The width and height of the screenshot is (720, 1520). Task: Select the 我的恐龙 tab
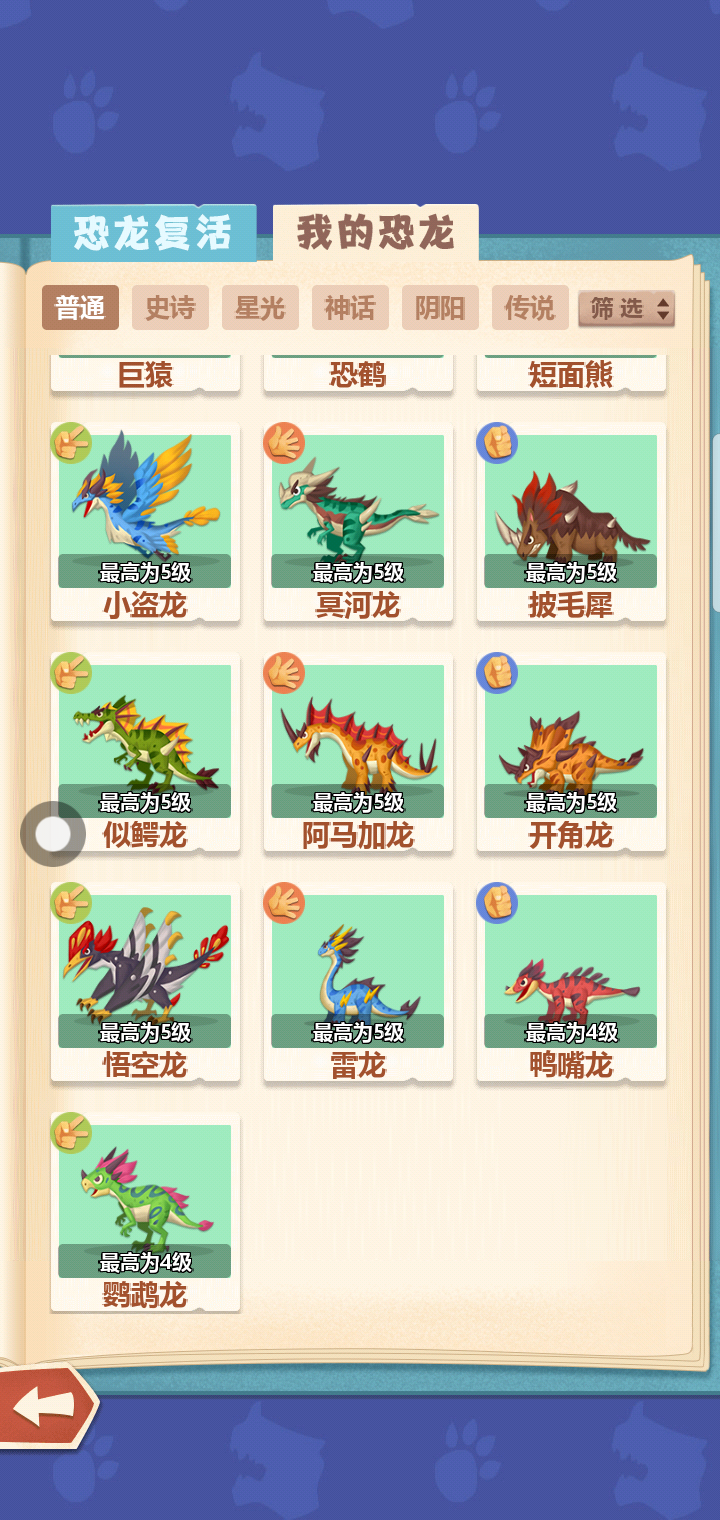point(375,233)
